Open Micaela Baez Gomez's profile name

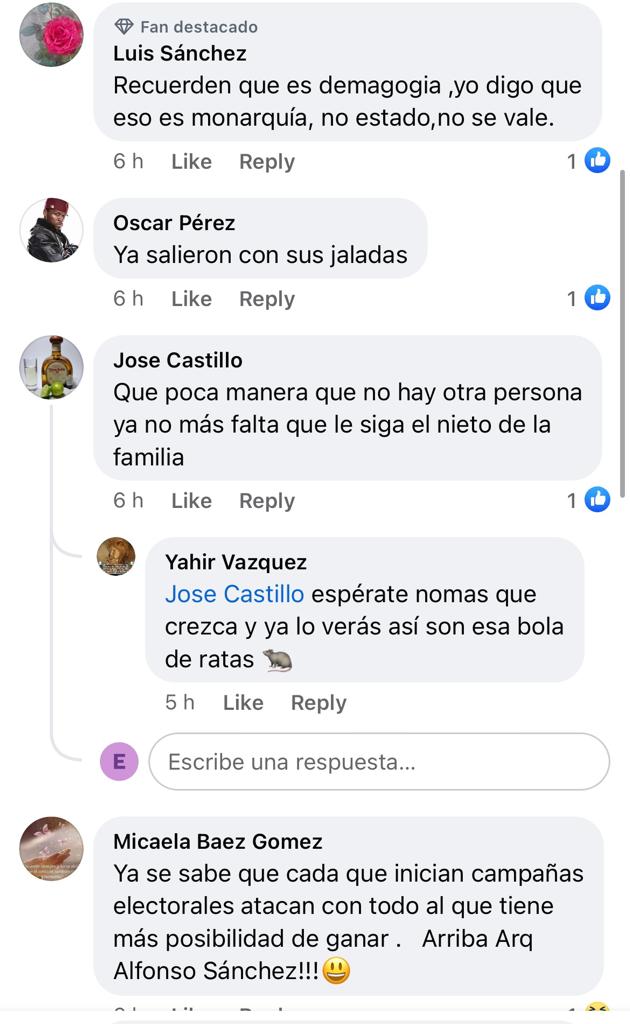point(217,841)
